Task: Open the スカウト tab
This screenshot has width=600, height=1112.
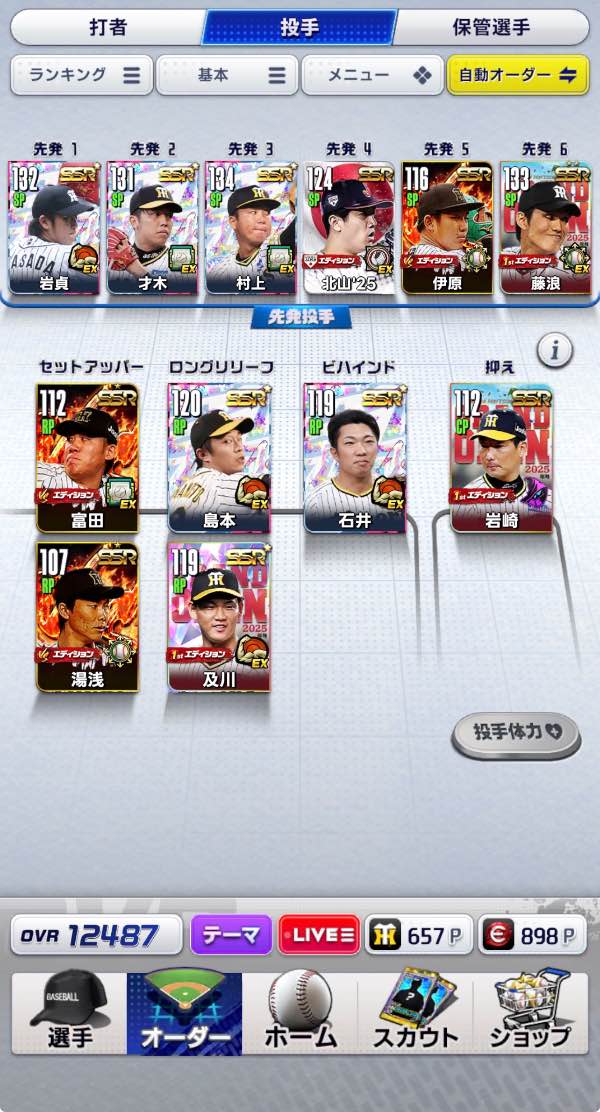Action: click(x=415, y=1010)
